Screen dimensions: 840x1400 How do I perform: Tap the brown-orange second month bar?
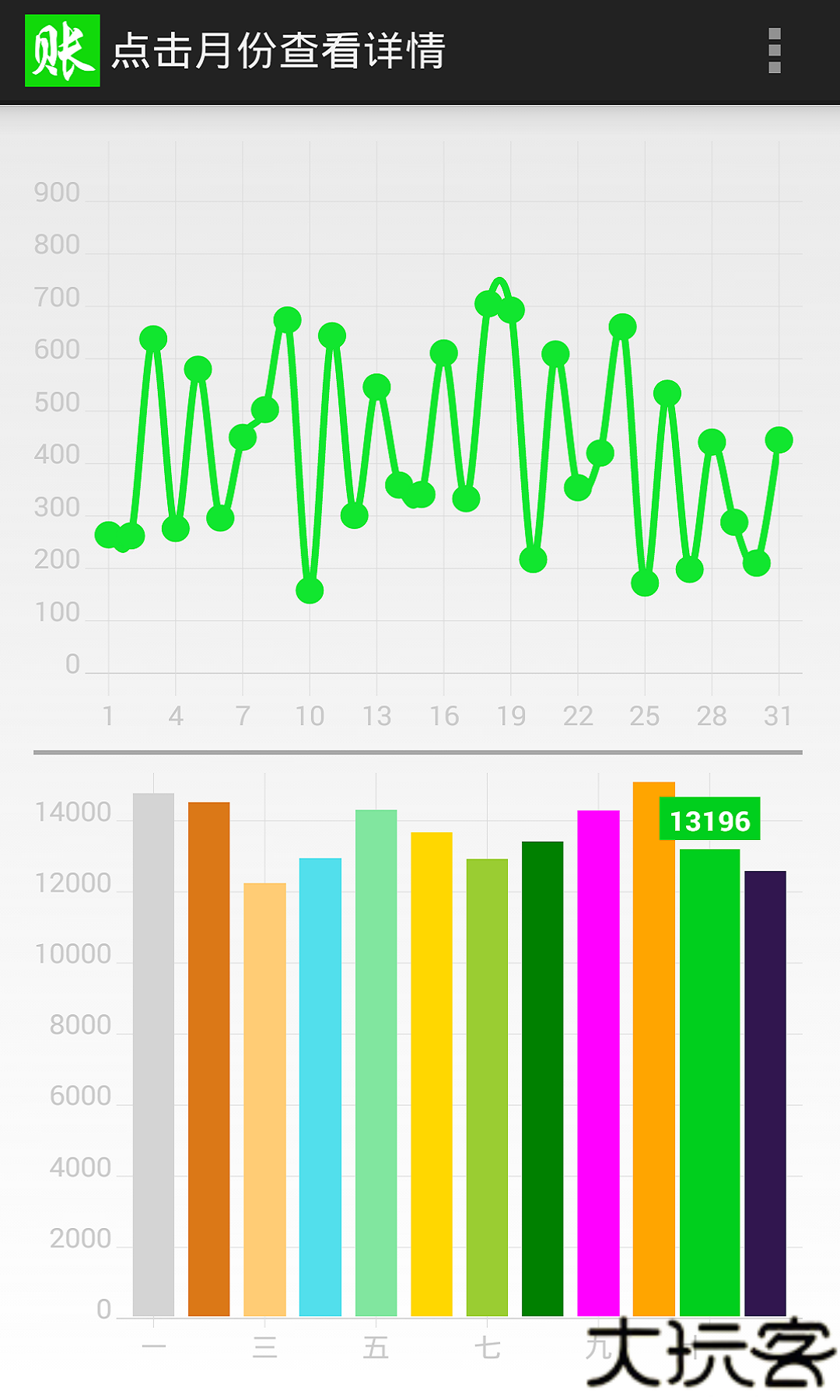(x=208, y=1058)
